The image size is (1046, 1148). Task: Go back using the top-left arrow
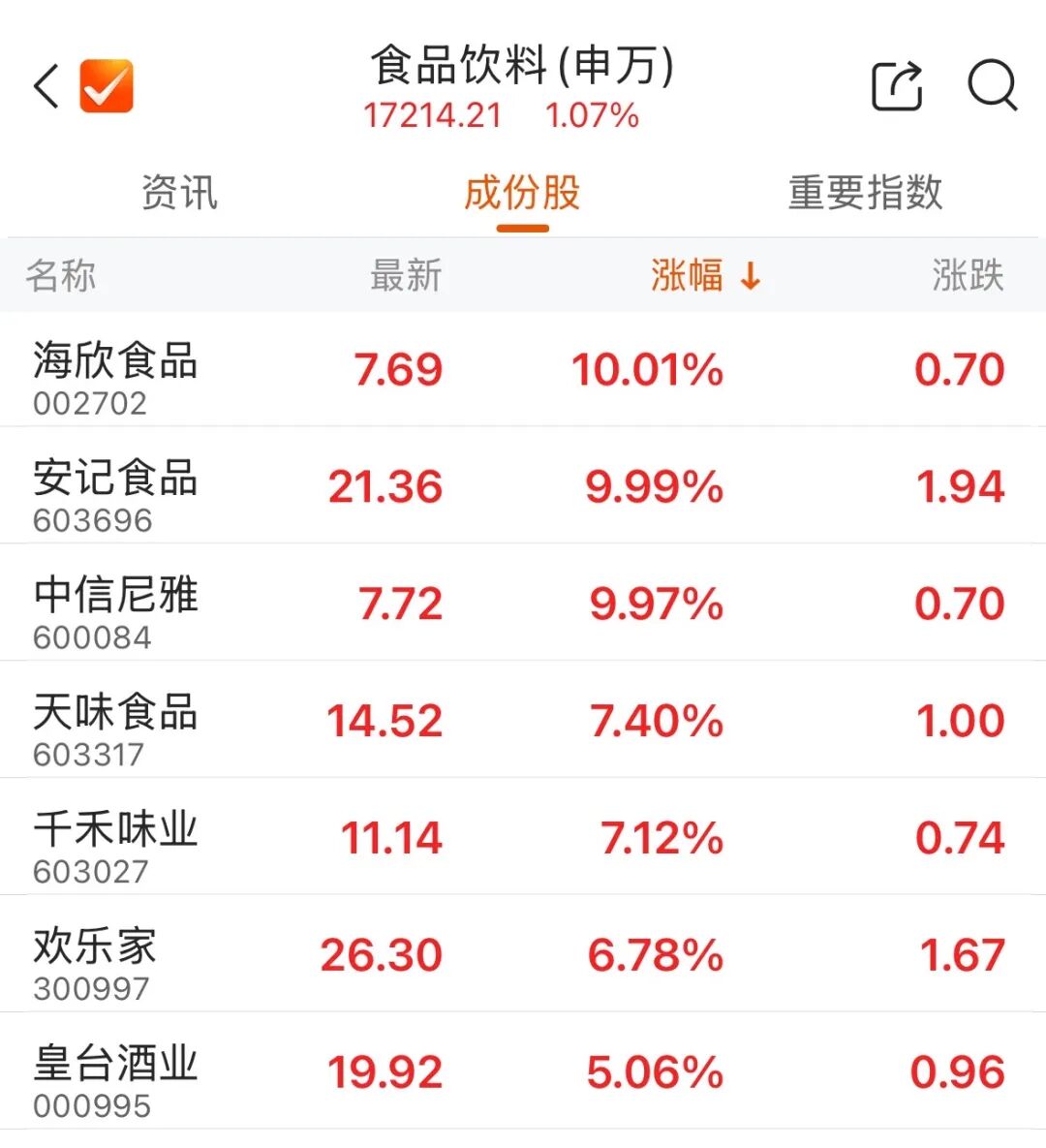[x=46, y=86]
